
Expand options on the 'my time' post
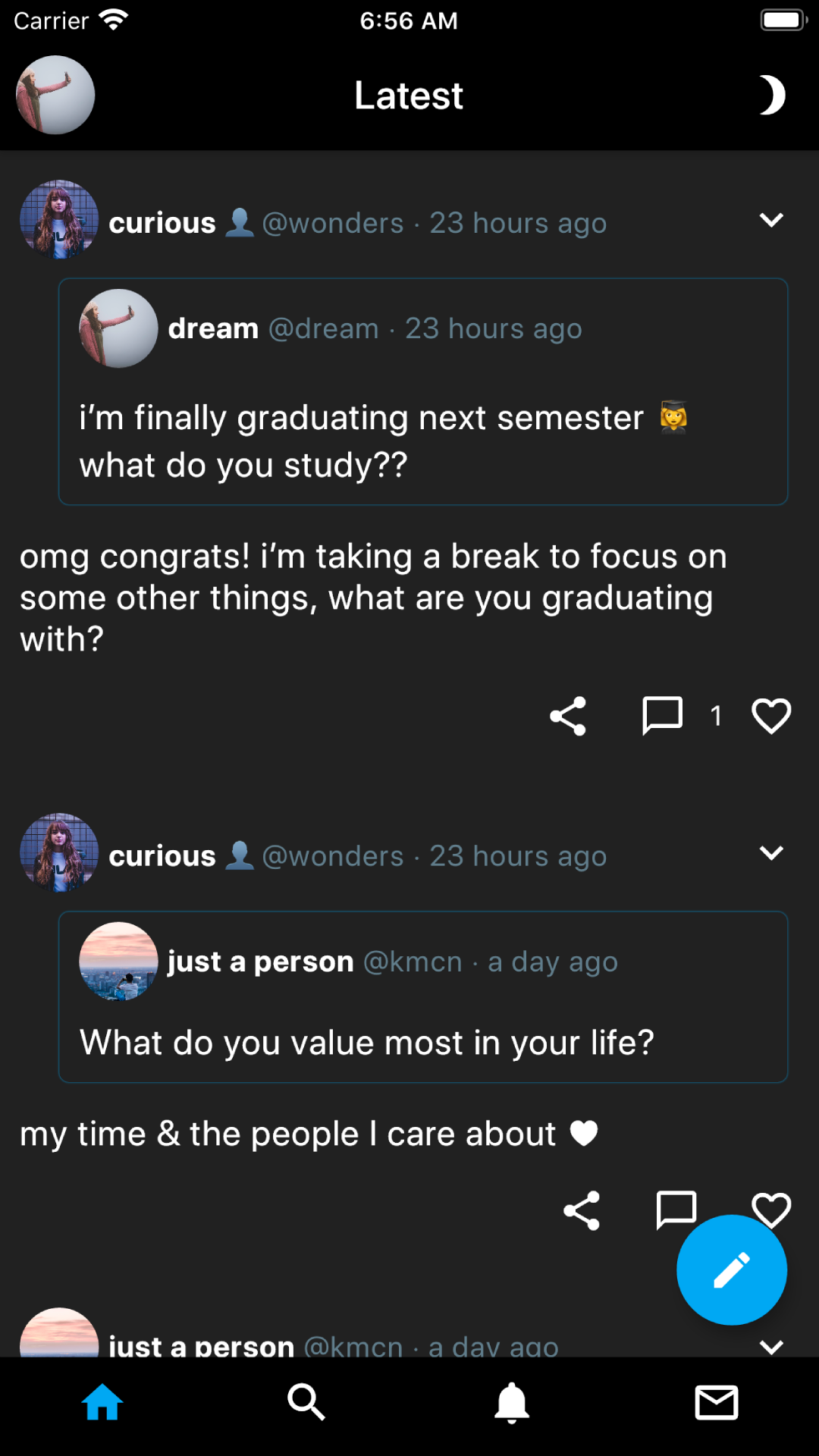[x=771, y=853]
